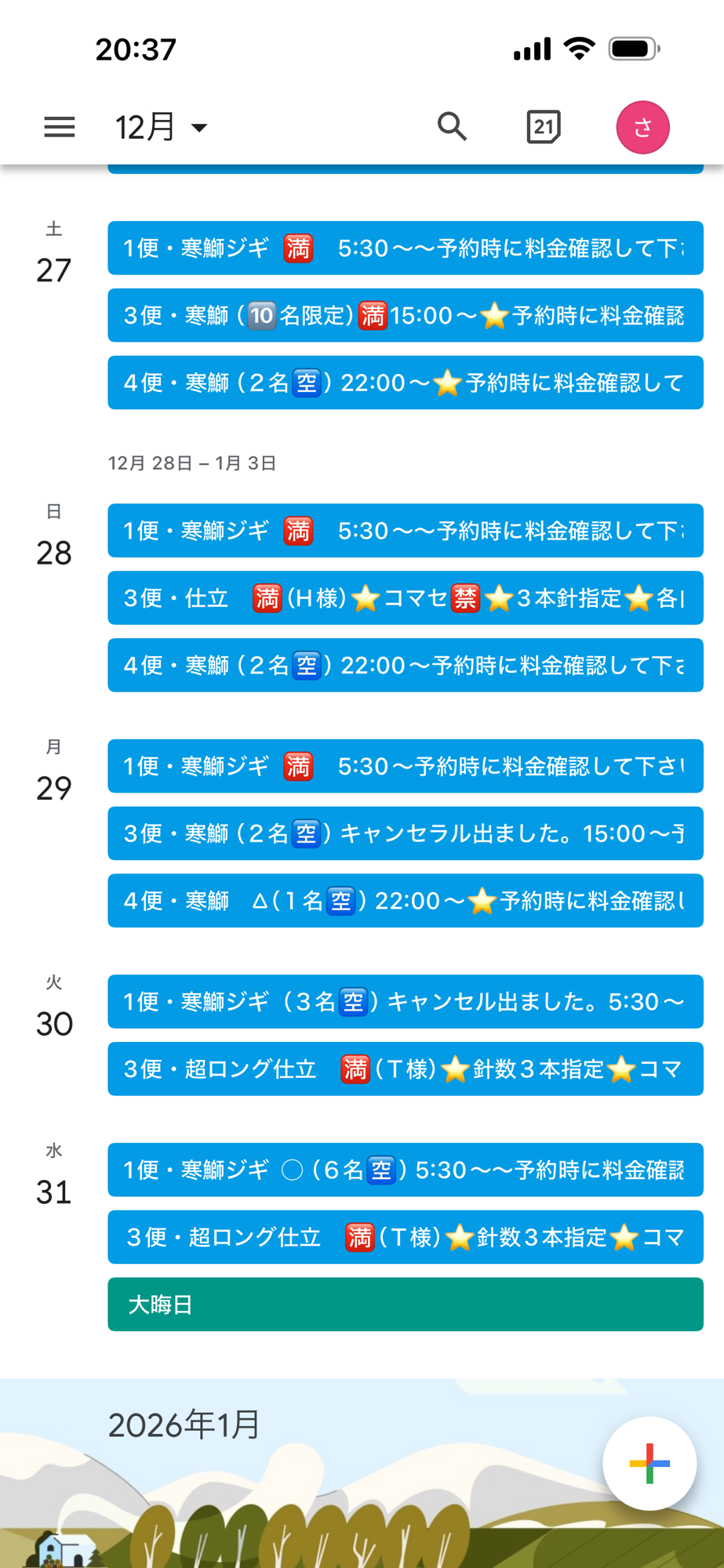Open Dec 28 event 4便・寒鰤 22:00

pos(405,666)
